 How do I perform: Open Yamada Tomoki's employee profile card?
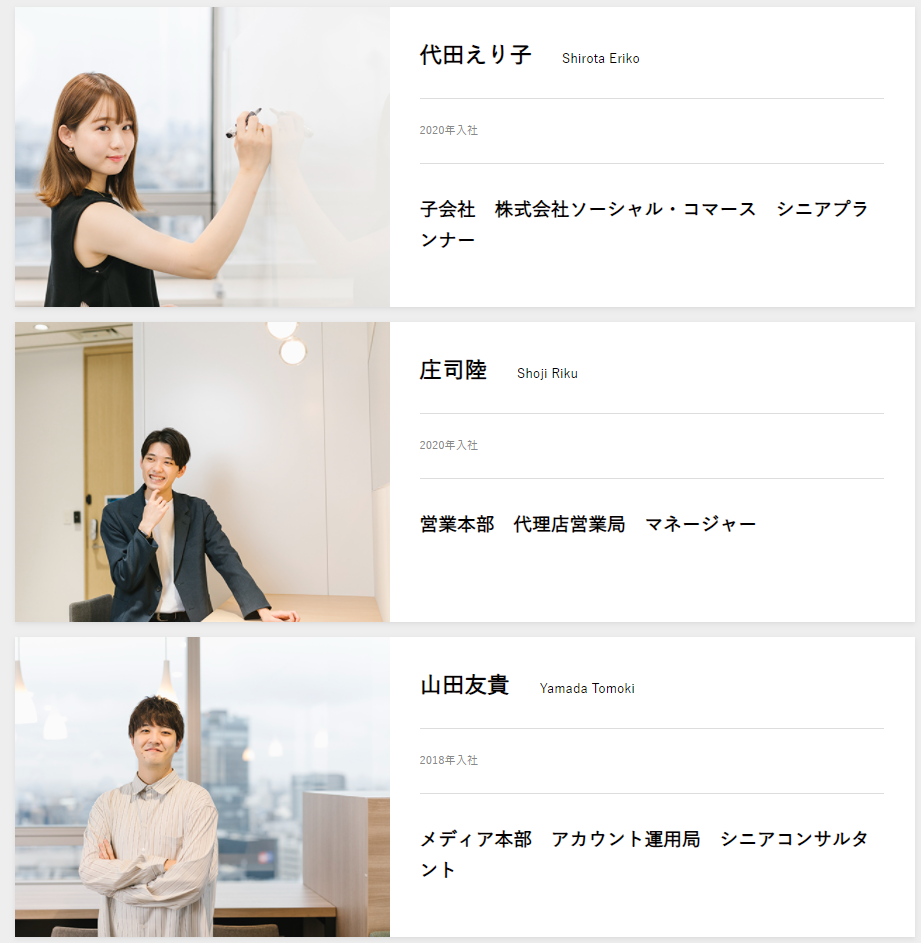(x=464, y=787)
